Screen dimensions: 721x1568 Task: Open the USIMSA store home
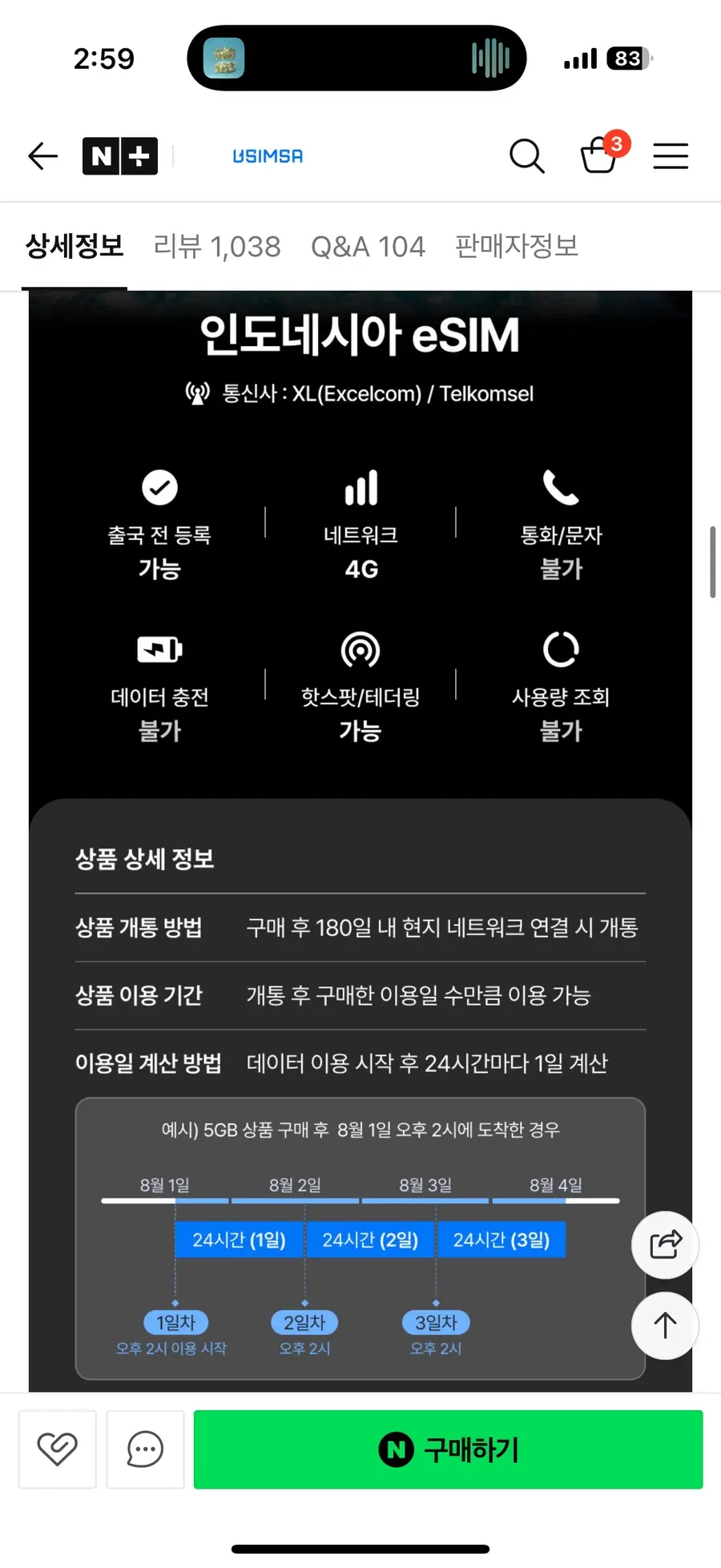tap(268, 156)
